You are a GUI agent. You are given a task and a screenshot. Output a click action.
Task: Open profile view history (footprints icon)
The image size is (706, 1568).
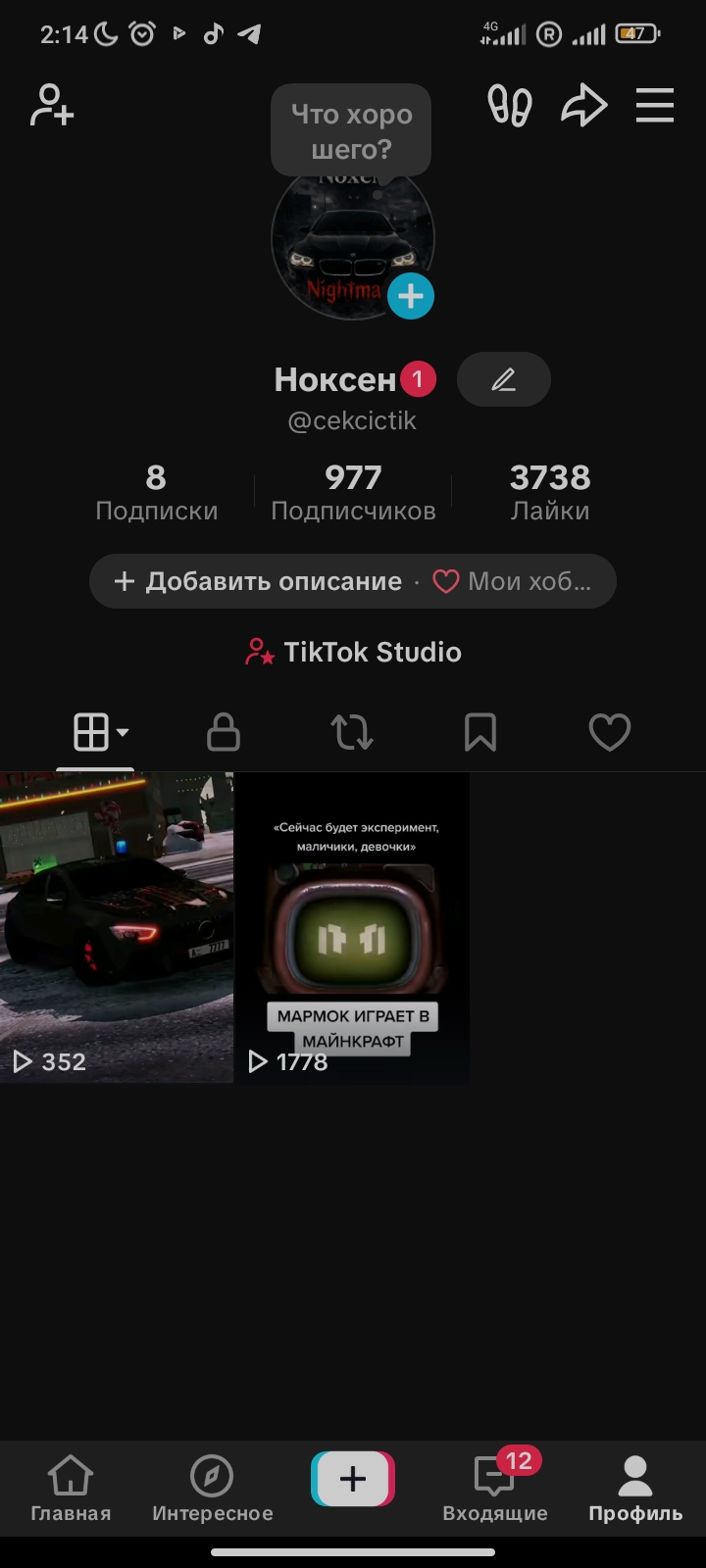(509, 105)
